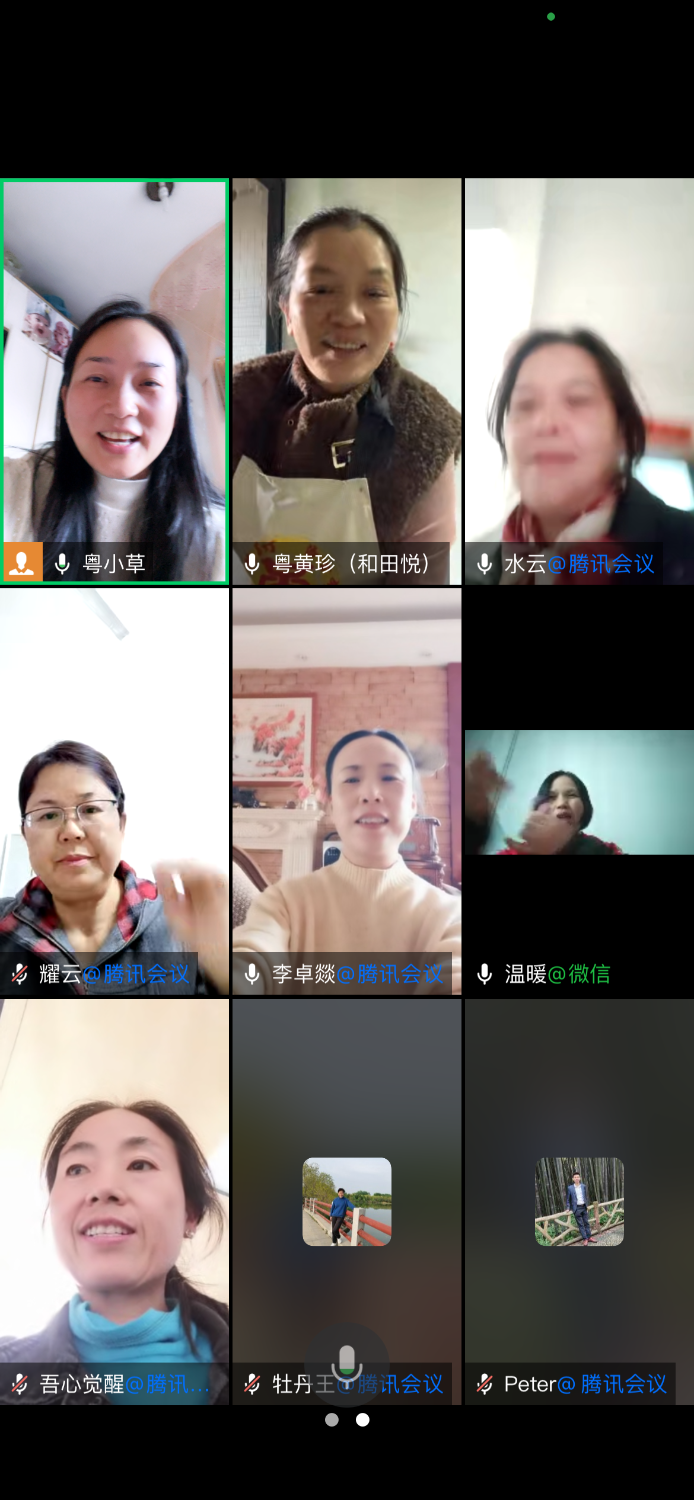
Task: Select the 粤黄珍（和田悦）video tile
Action: (x=347, y=380)
